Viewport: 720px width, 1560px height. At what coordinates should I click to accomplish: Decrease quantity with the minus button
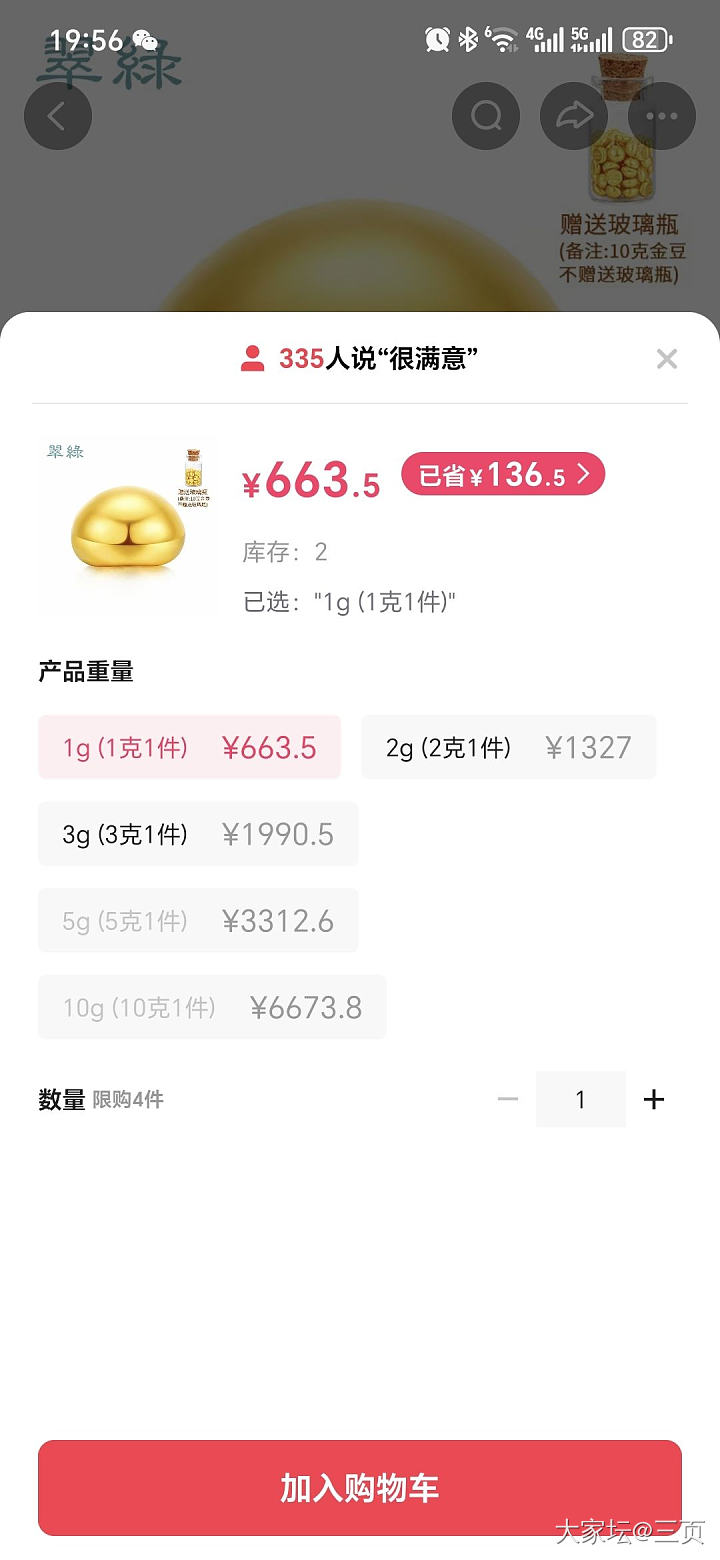tap(508, 1100)
